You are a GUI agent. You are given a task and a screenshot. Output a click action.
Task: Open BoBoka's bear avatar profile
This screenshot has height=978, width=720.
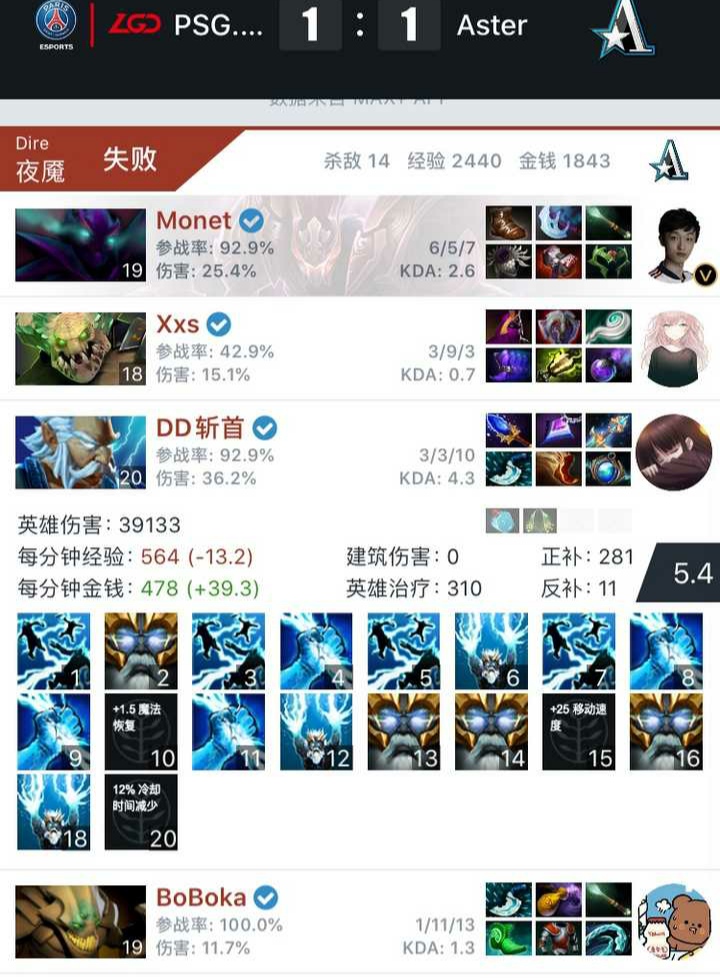pyautogui.click(x=673, y=920)
